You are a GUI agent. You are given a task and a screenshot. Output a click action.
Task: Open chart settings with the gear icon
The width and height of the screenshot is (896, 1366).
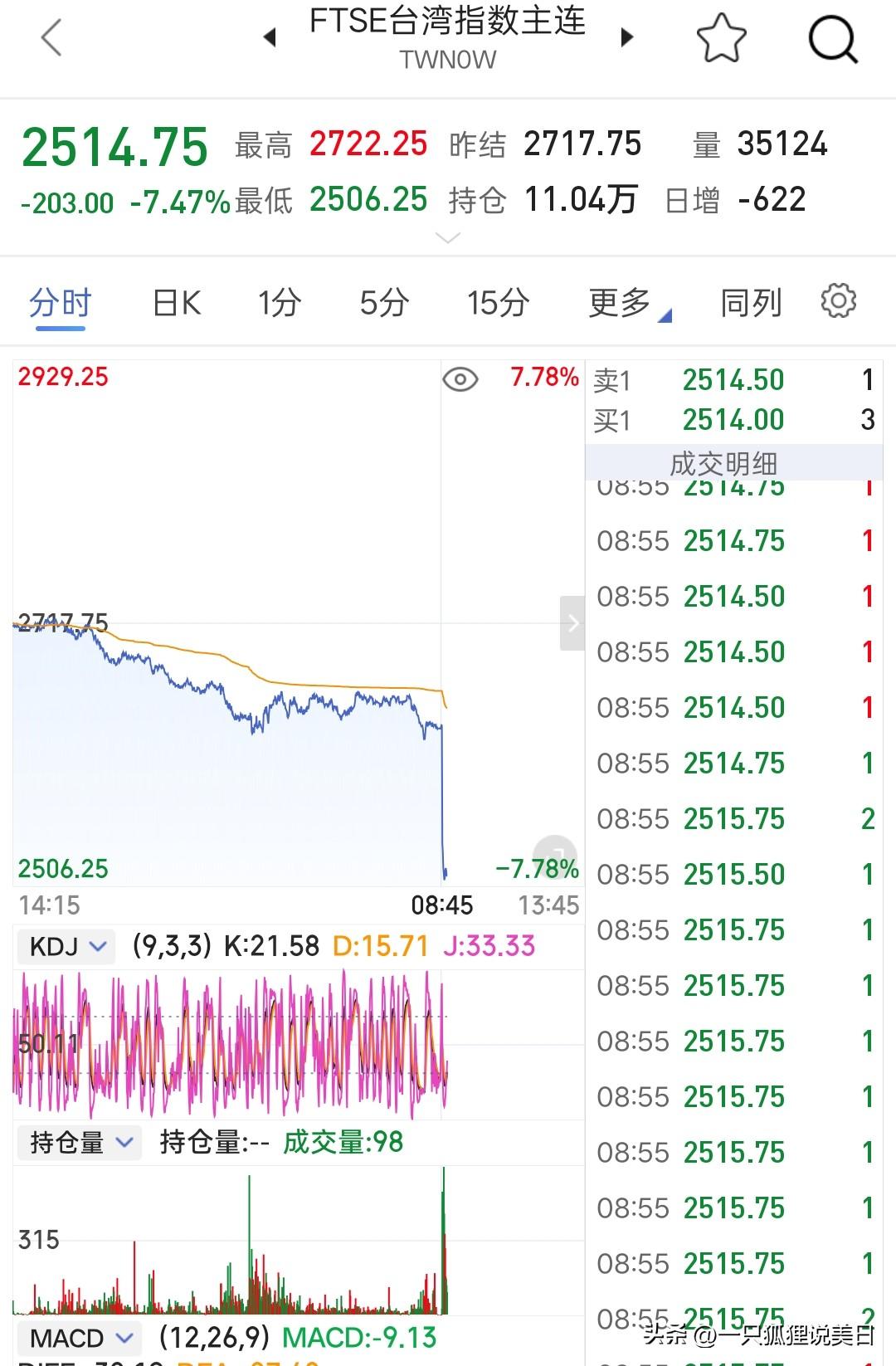840,301
